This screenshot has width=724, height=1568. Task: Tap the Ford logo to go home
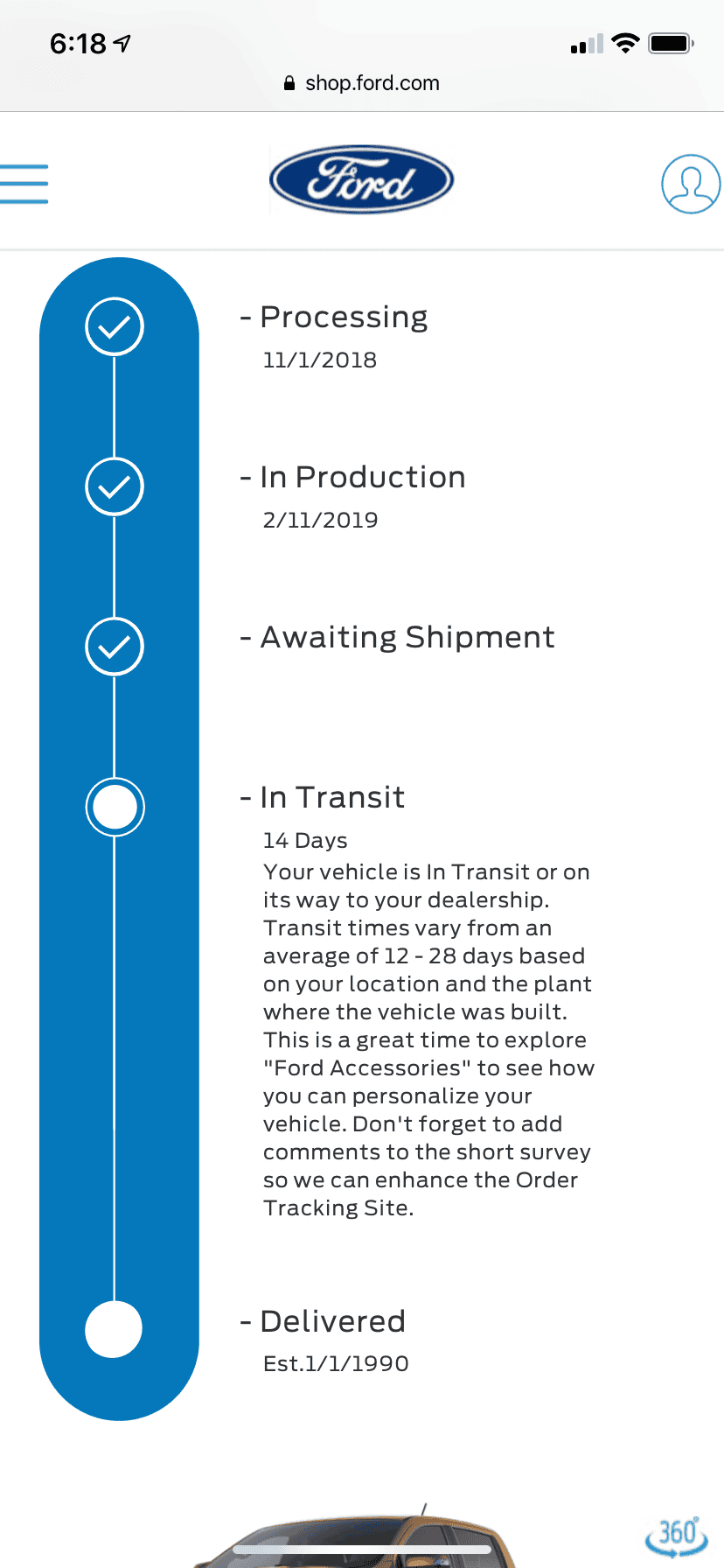[361, 179]
